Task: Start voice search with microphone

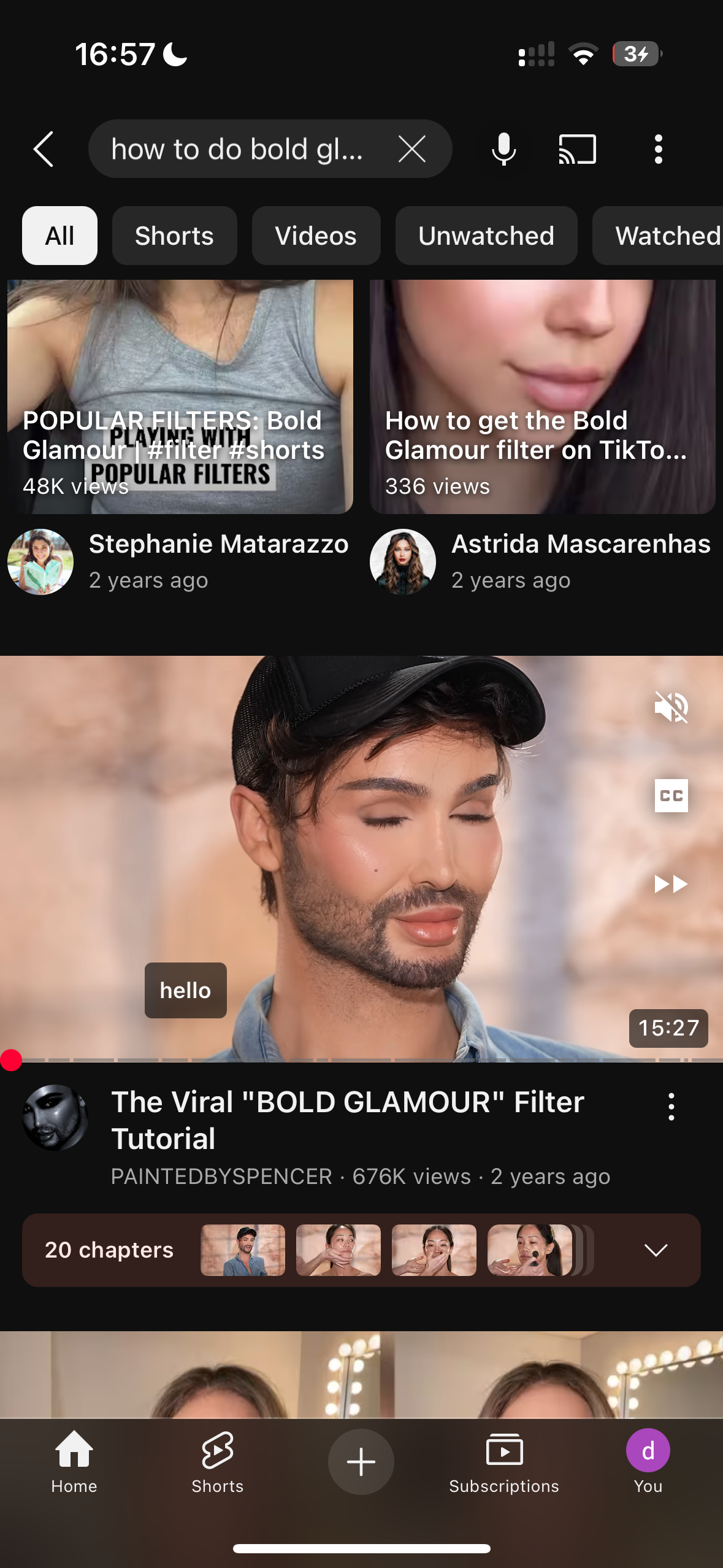Action: [x=503, y=149]
